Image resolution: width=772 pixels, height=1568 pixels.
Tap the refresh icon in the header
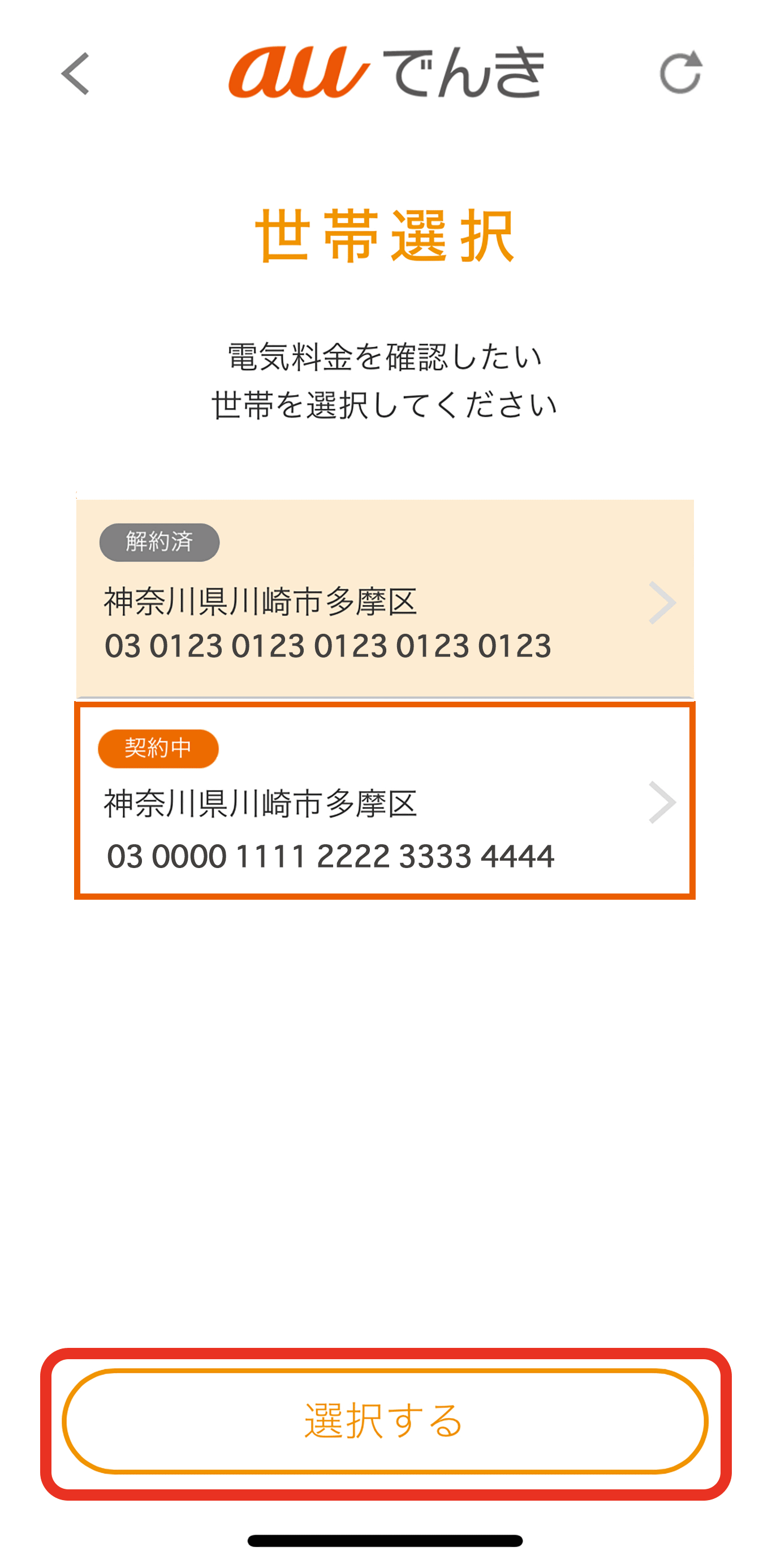(x=680, y=73)
